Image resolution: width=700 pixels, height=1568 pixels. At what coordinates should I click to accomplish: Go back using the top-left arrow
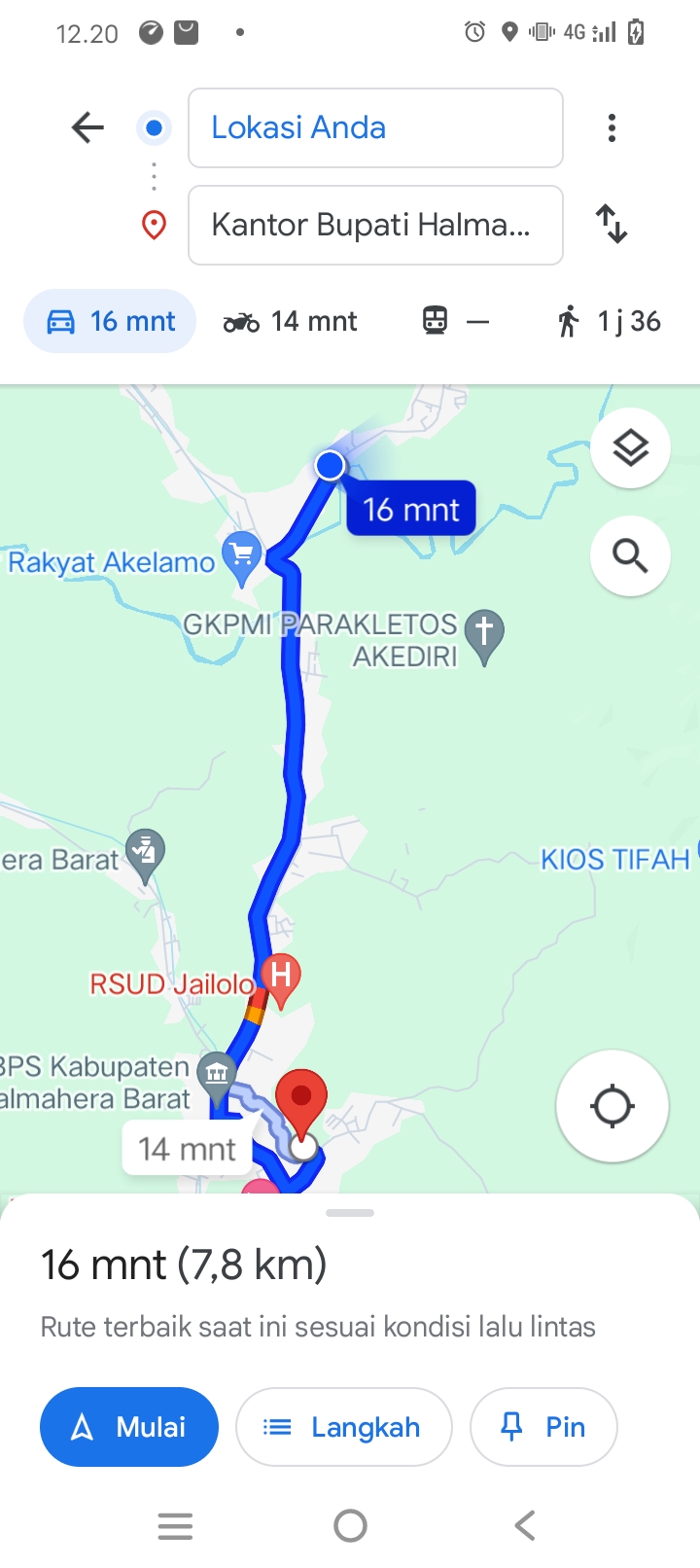pyautogui.click(x=87, y=127)
